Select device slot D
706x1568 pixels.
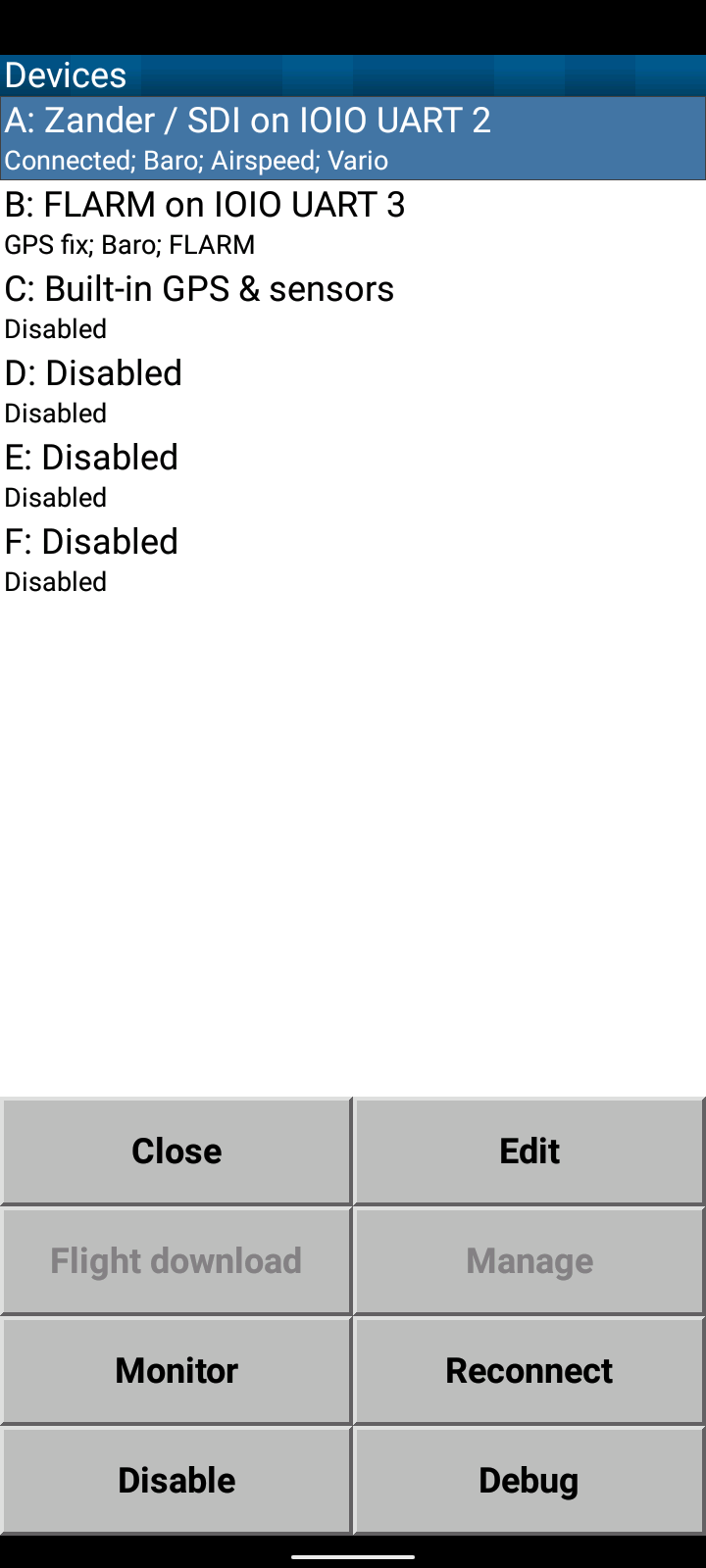coord(353,391)
